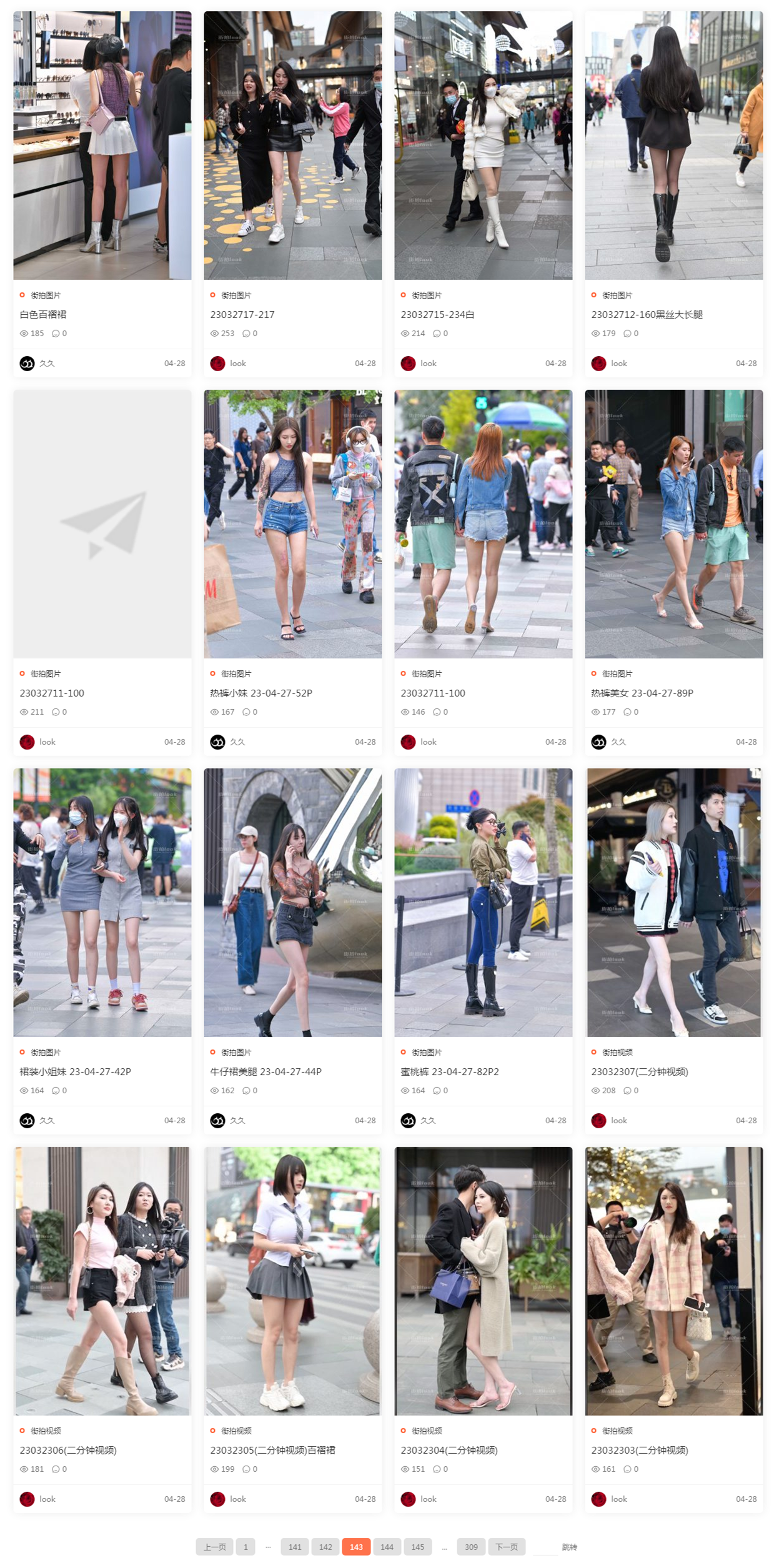Tap the 跳转 jump button
Viewport: 784px width, 1568px height.
[569, 1547]
